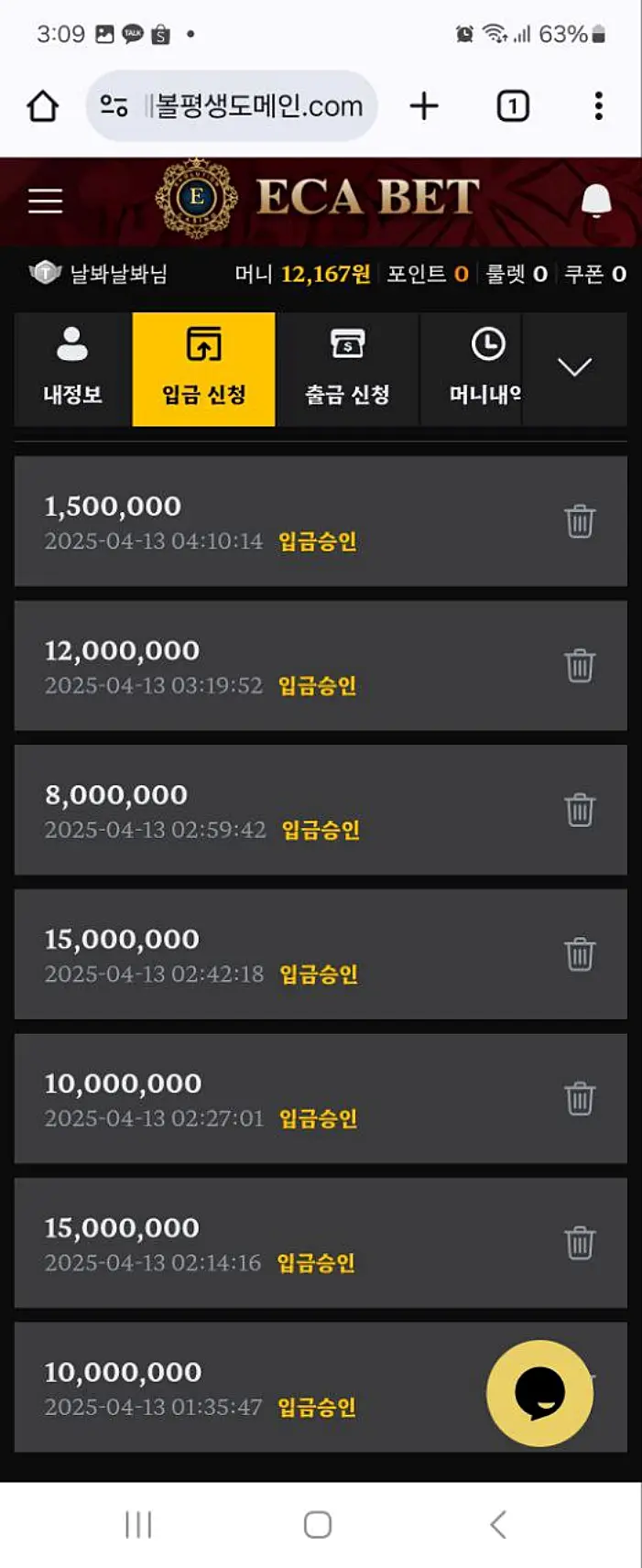The height and width of the screenshot is (1568, 642).
Task: Remove the 8,000,000 deposit entry
Action: pyautogui.click(x=580, y=810)
